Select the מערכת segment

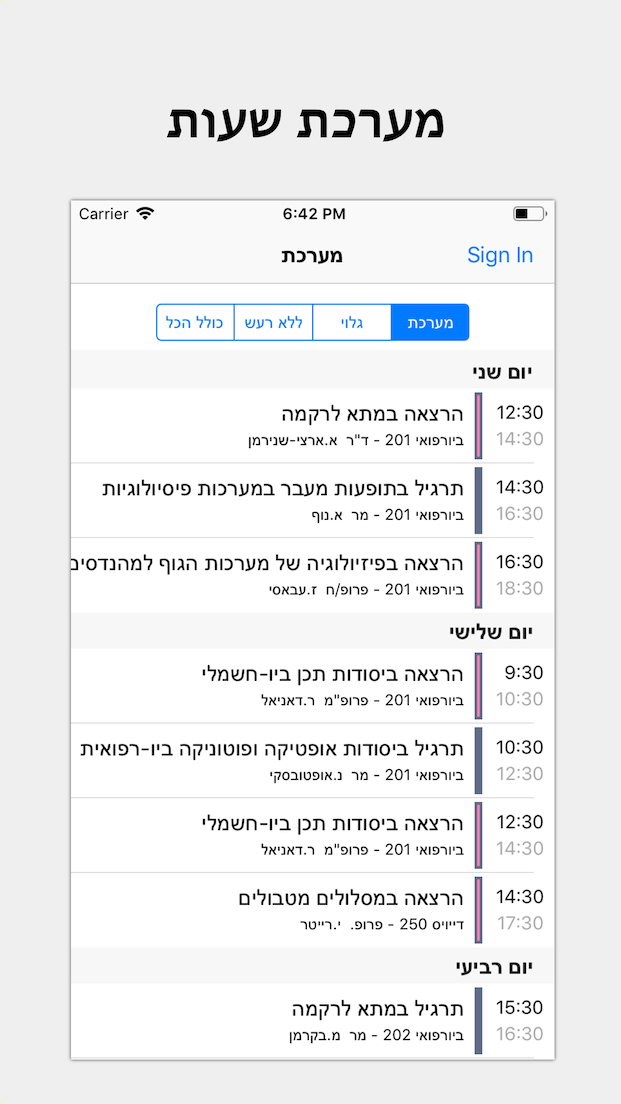coord(429,322)
